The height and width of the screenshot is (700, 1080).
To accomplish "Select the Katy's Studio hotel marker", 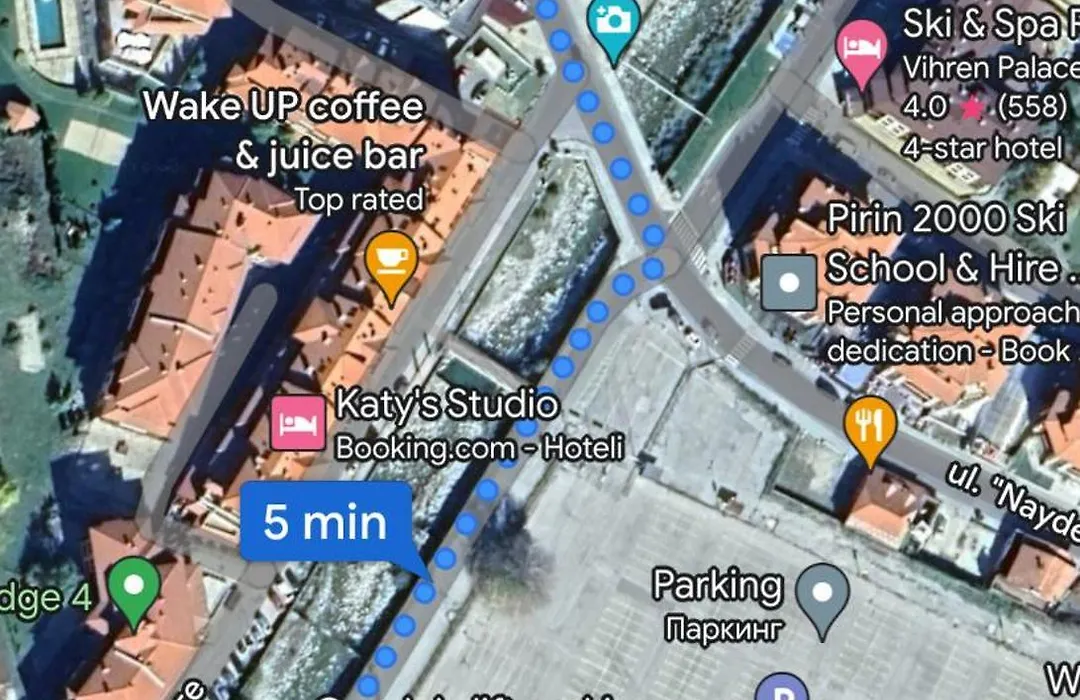I will click(x=299, y=423).
